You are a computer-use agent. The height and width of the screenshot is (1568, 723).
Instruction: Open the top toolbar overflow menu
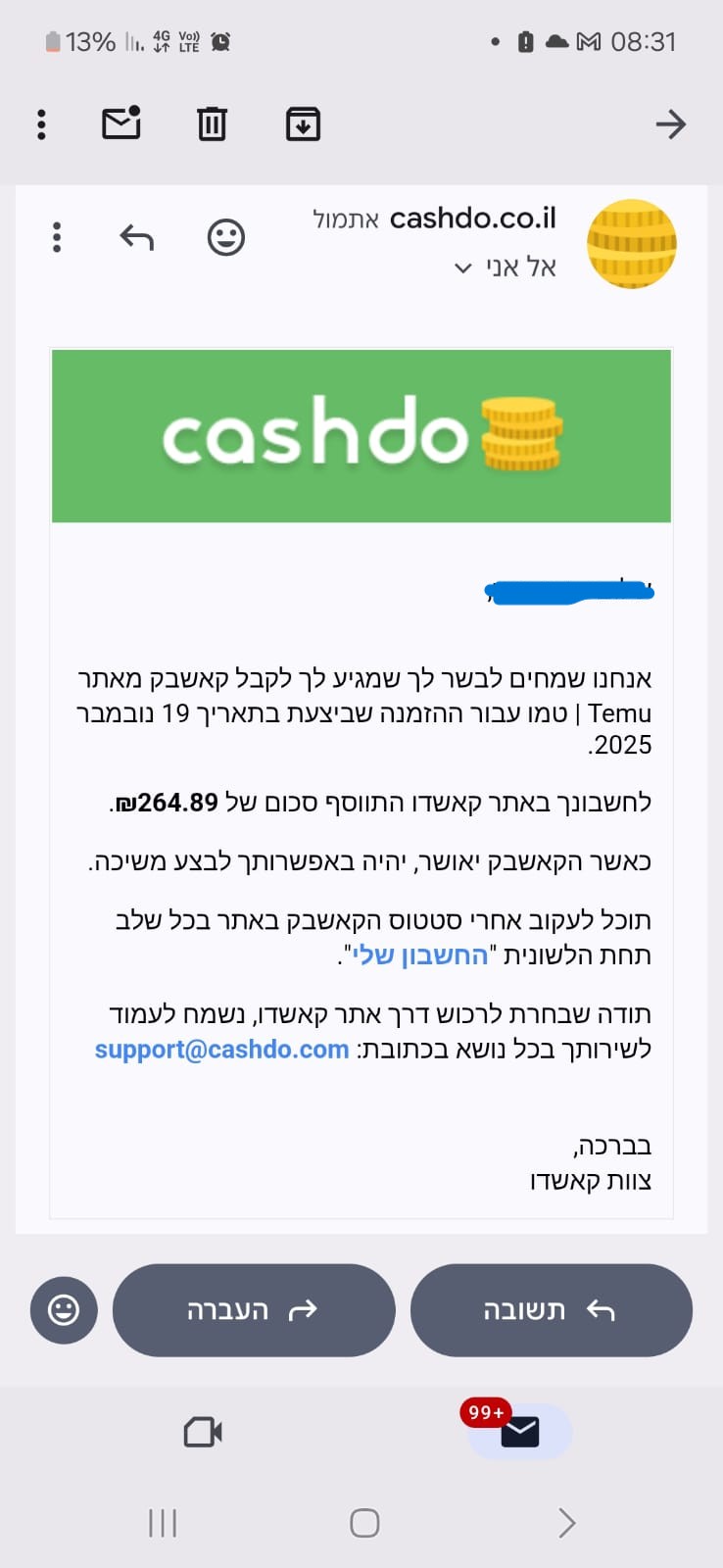point(41,124)
